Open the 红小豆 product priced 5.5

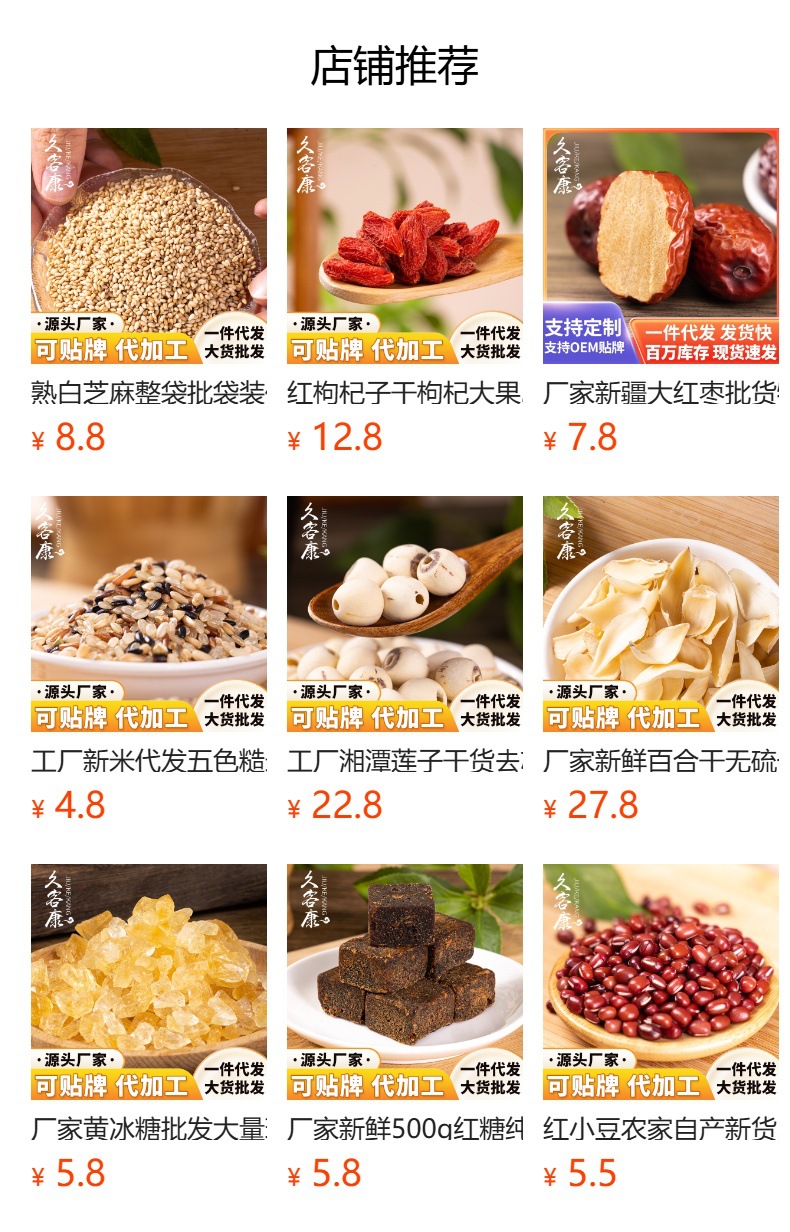(x=661, y=1028)
